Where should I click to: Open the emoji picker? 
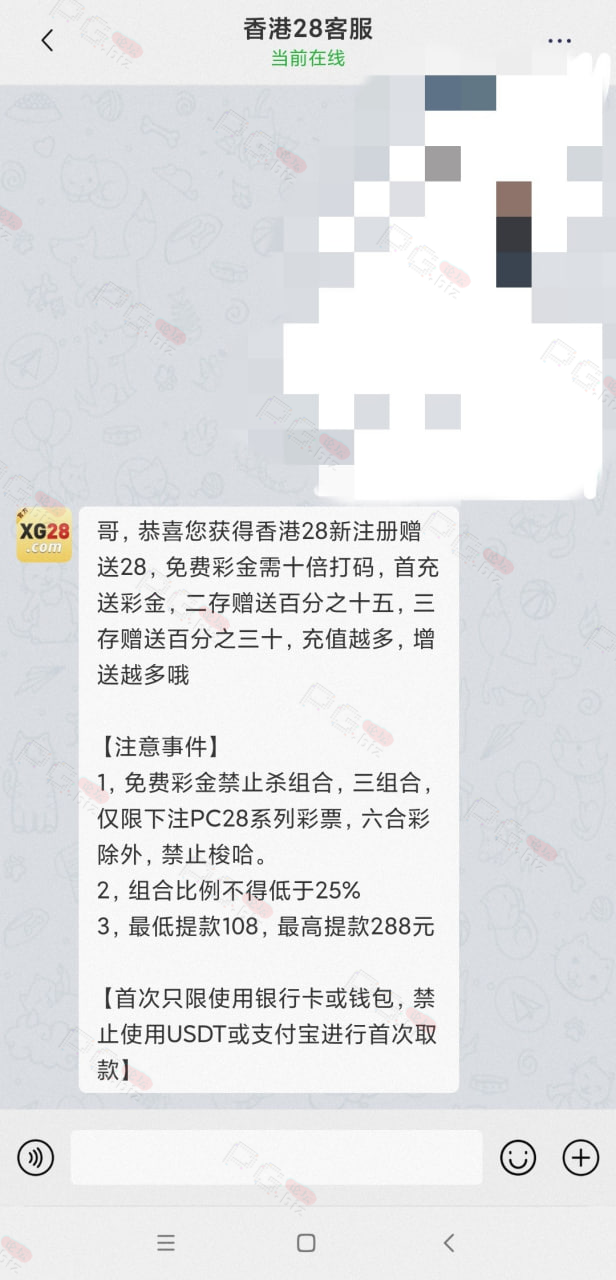[518, 1158]
